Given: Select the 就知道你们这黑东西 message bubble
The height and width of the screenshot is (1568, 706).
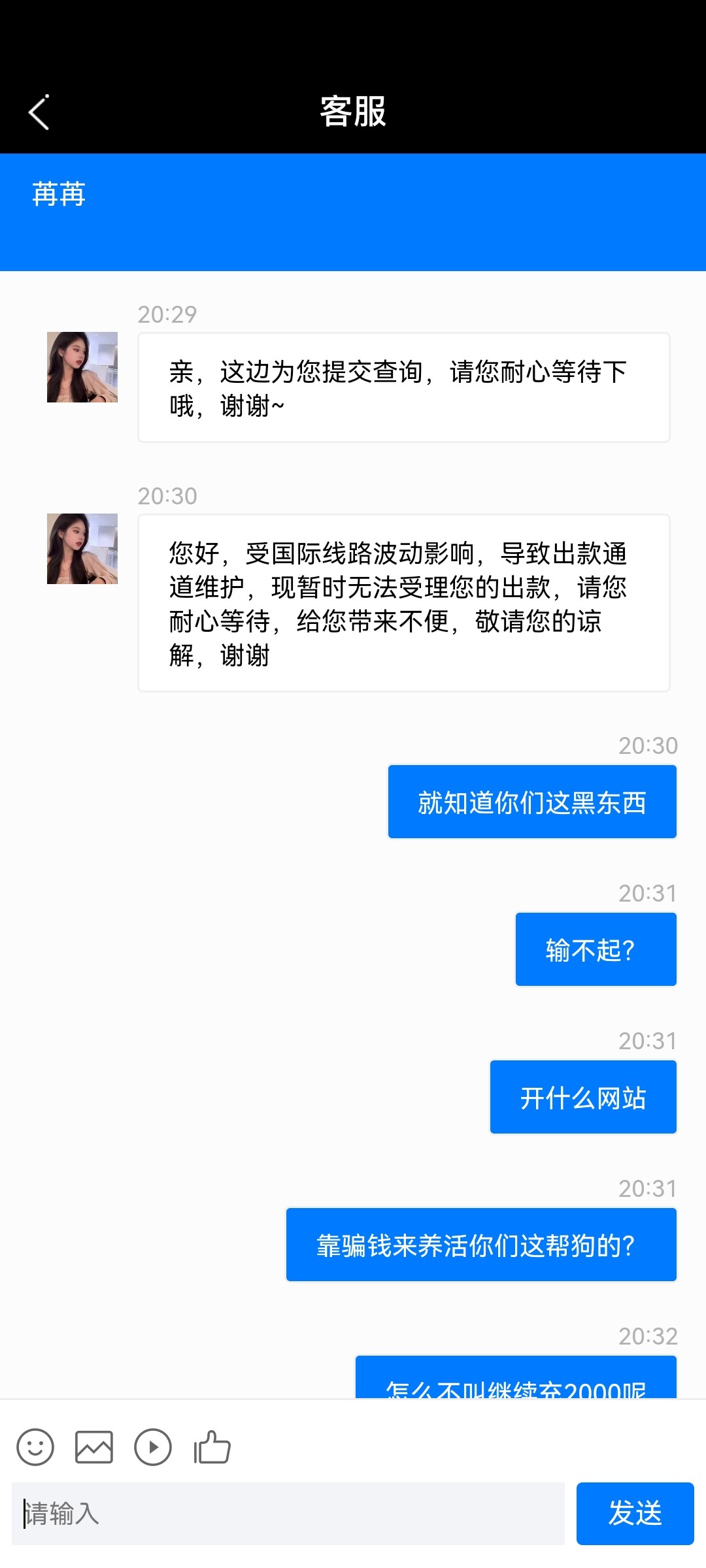Looking at the screenshot, I should (531, 801).
